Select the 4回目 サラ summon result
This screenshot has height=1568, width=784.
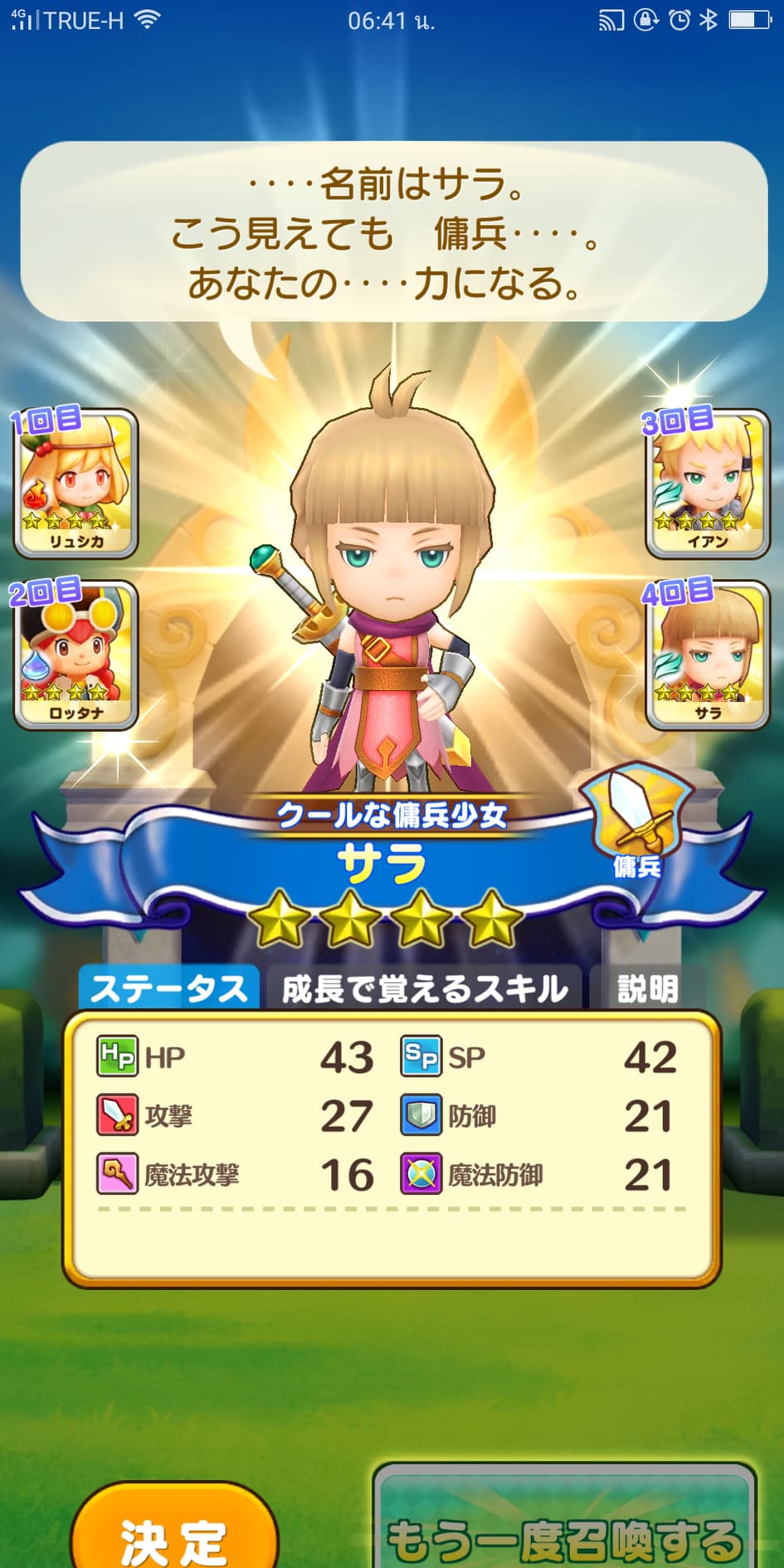click(x=708, y=655)
